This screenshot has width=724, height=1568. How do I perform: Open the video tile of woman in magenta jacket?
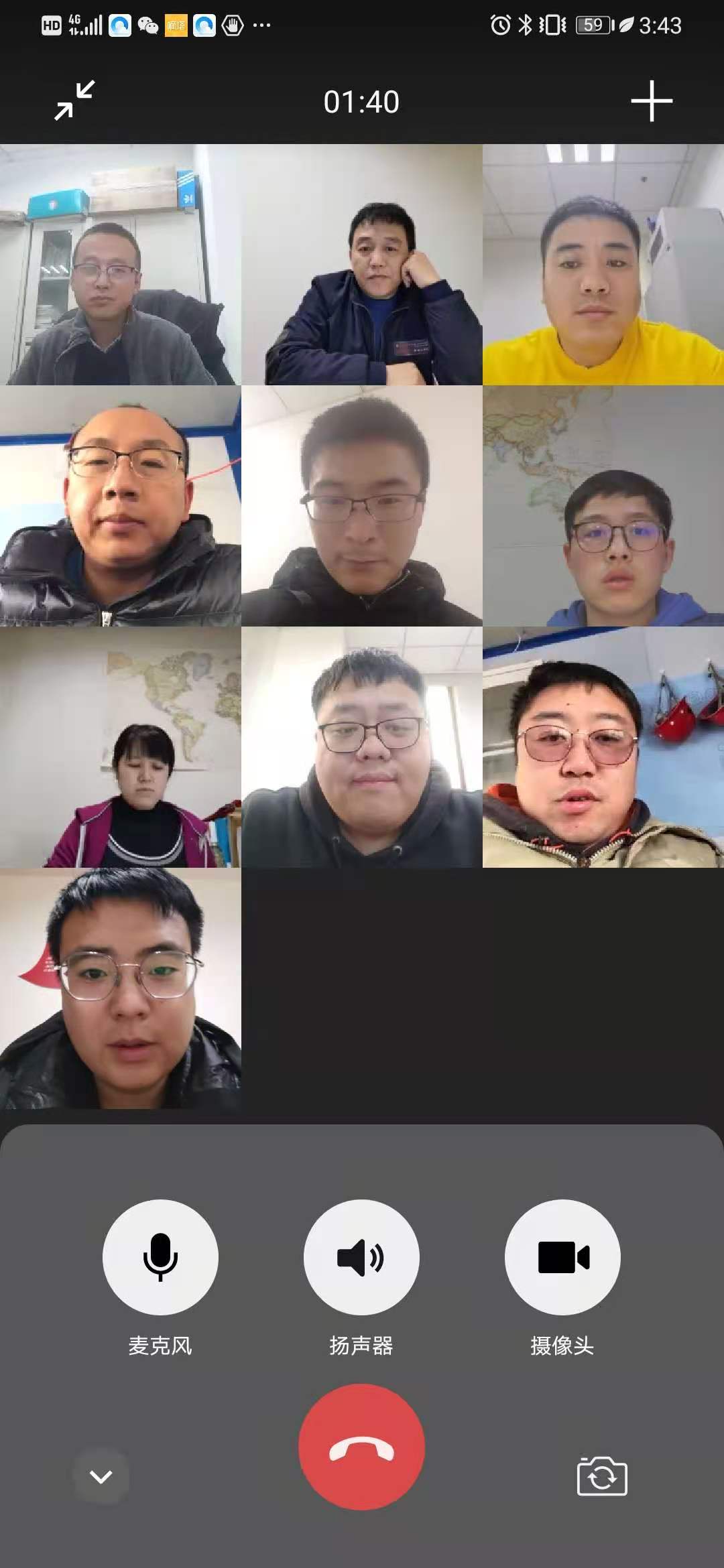(x=121, y=747)
